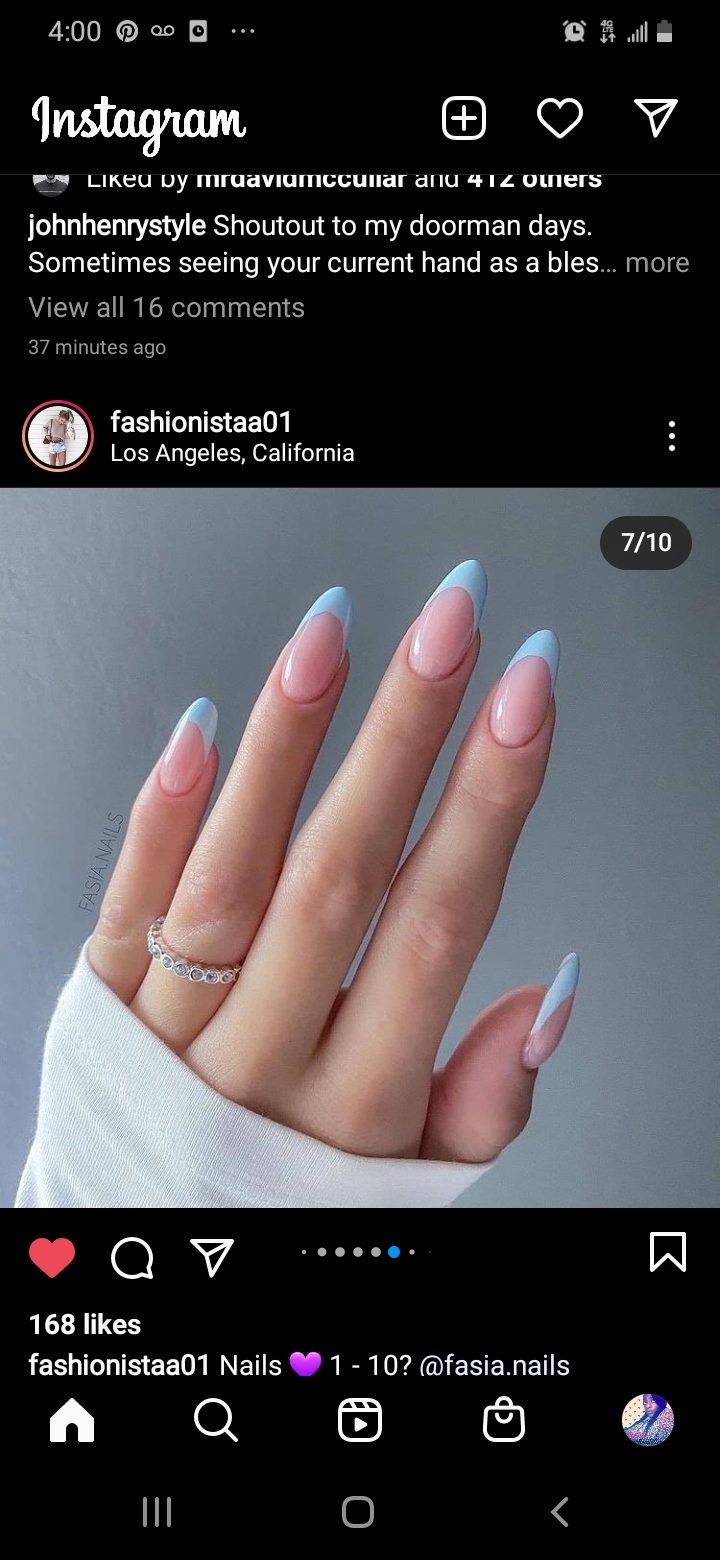This screenshot has height=1560, width=720.
Task: Comment on fashionistaa01's post
Action: click(x=132, y=1257)
